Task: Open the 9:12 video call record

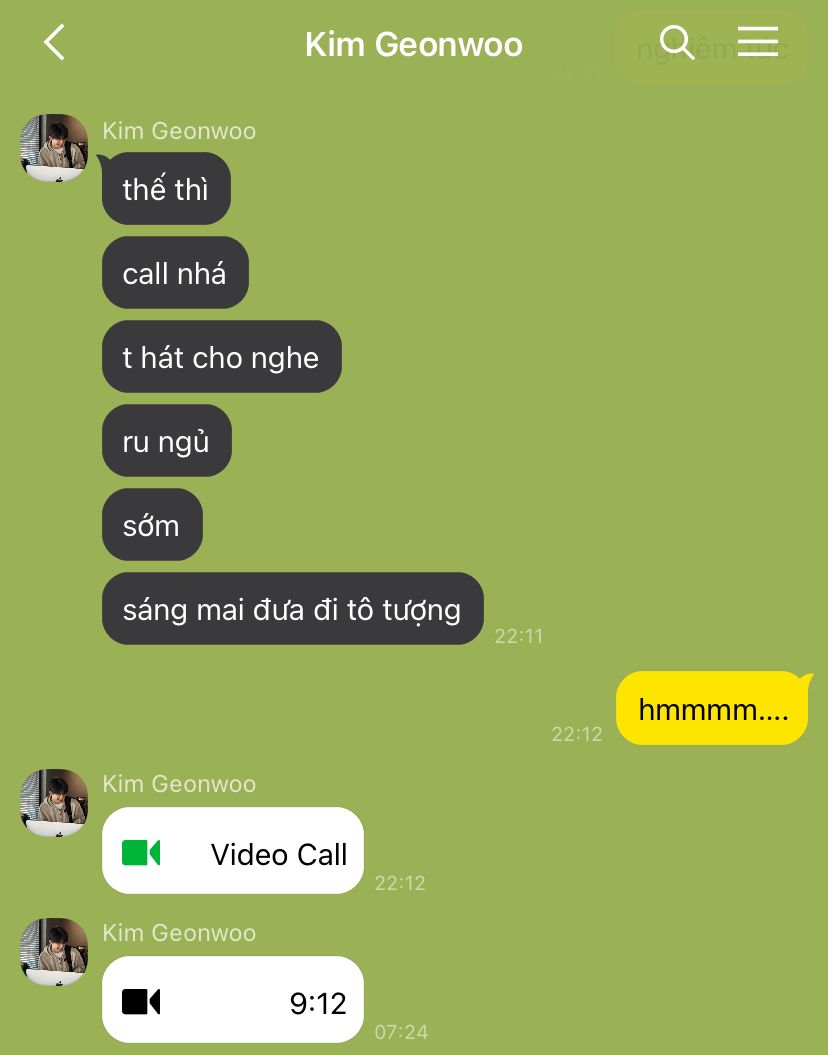Action: point(232,1000)
